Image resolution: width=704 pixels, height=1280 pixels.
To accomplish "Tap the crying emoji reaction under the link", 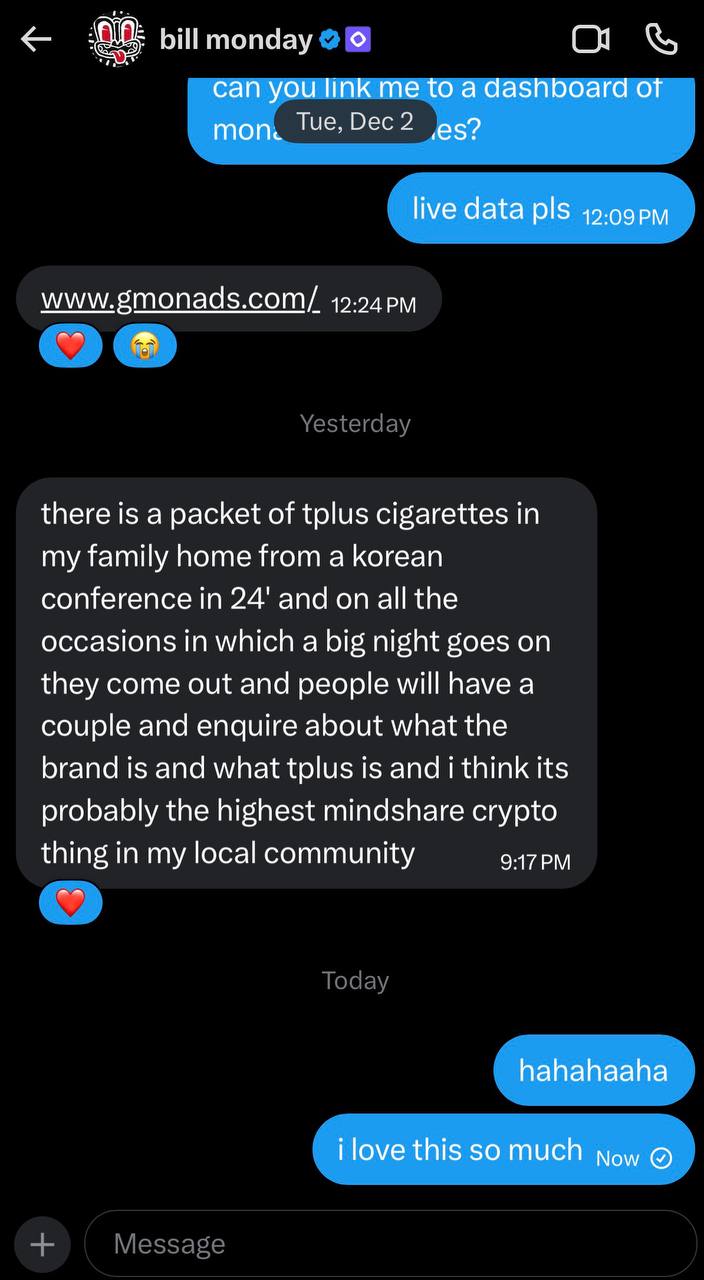I will [145, 347].
